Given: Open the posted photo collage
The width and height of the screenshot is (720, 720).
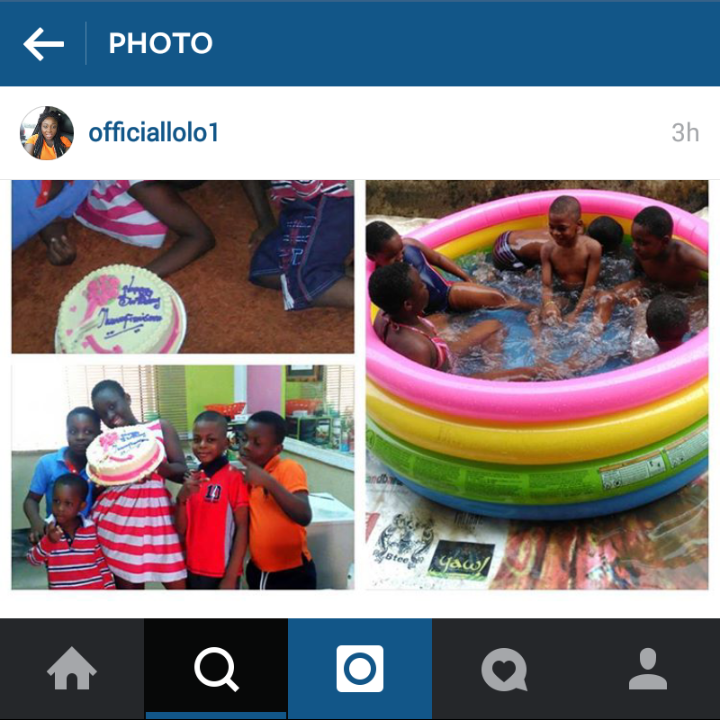Looking at the screenshot, I should tap(360, 385).
